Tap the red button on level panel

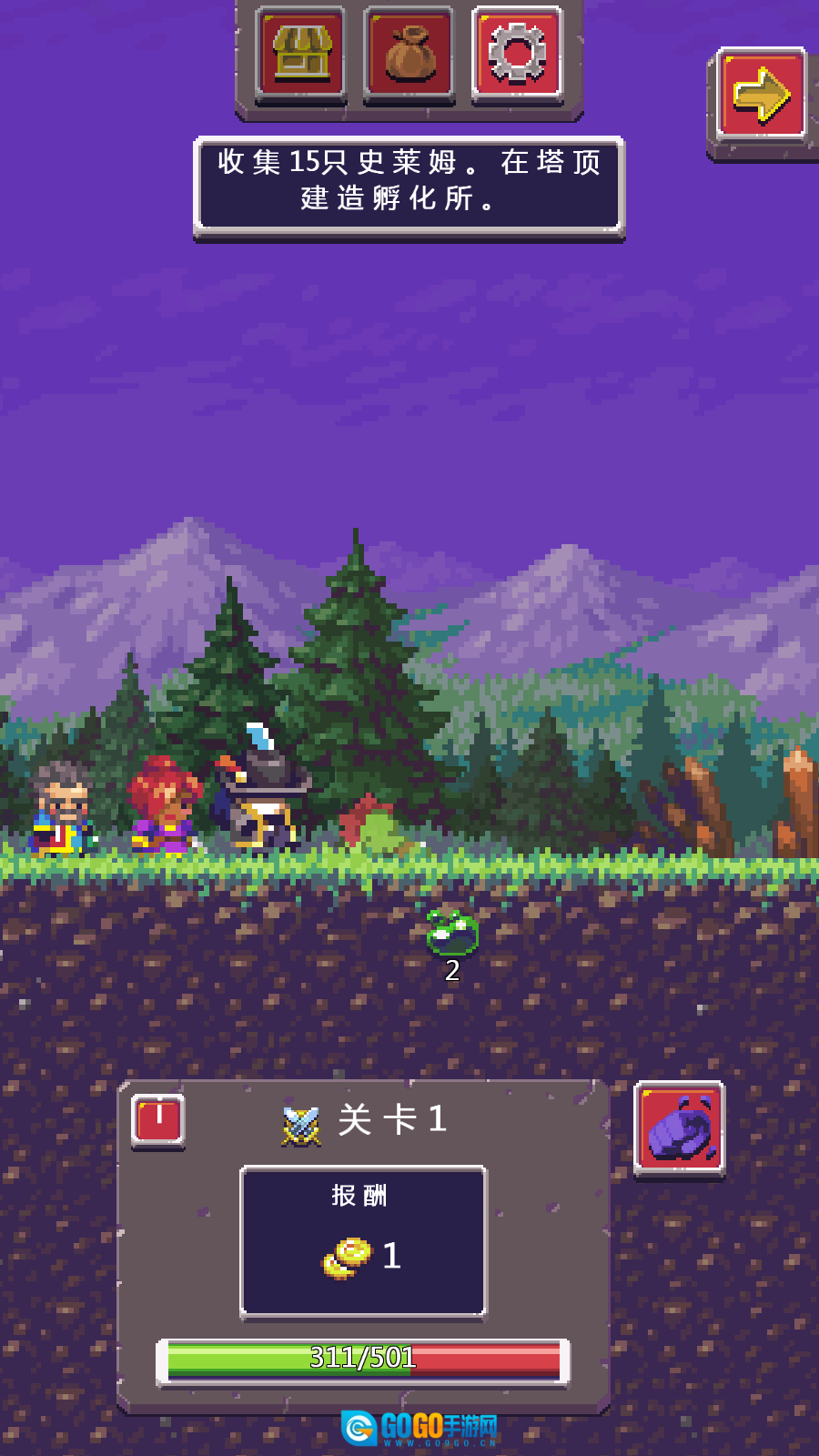coord(158,1119)
